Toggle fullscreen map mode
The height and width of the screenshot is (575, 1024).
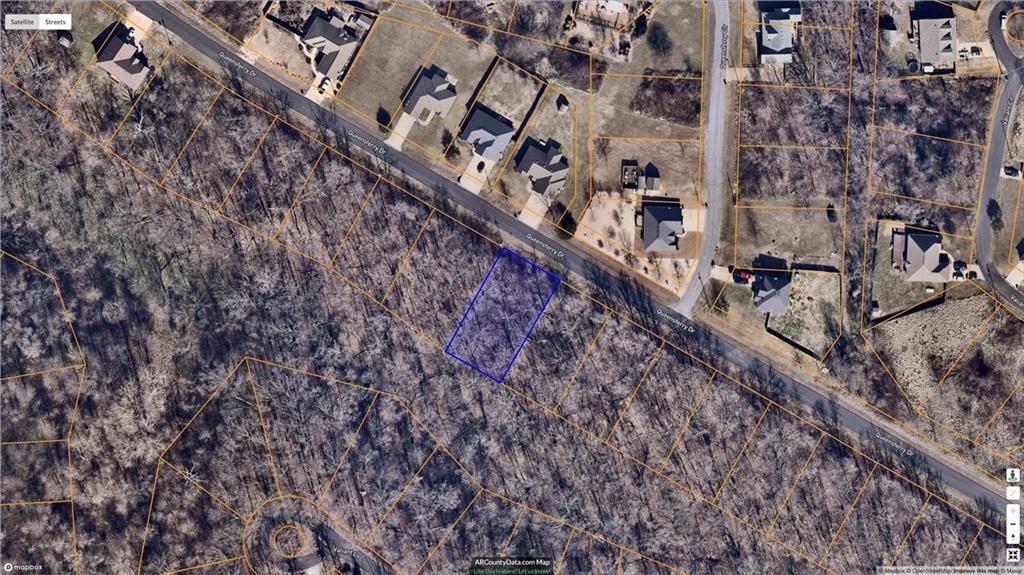(x=1013, y=555)
